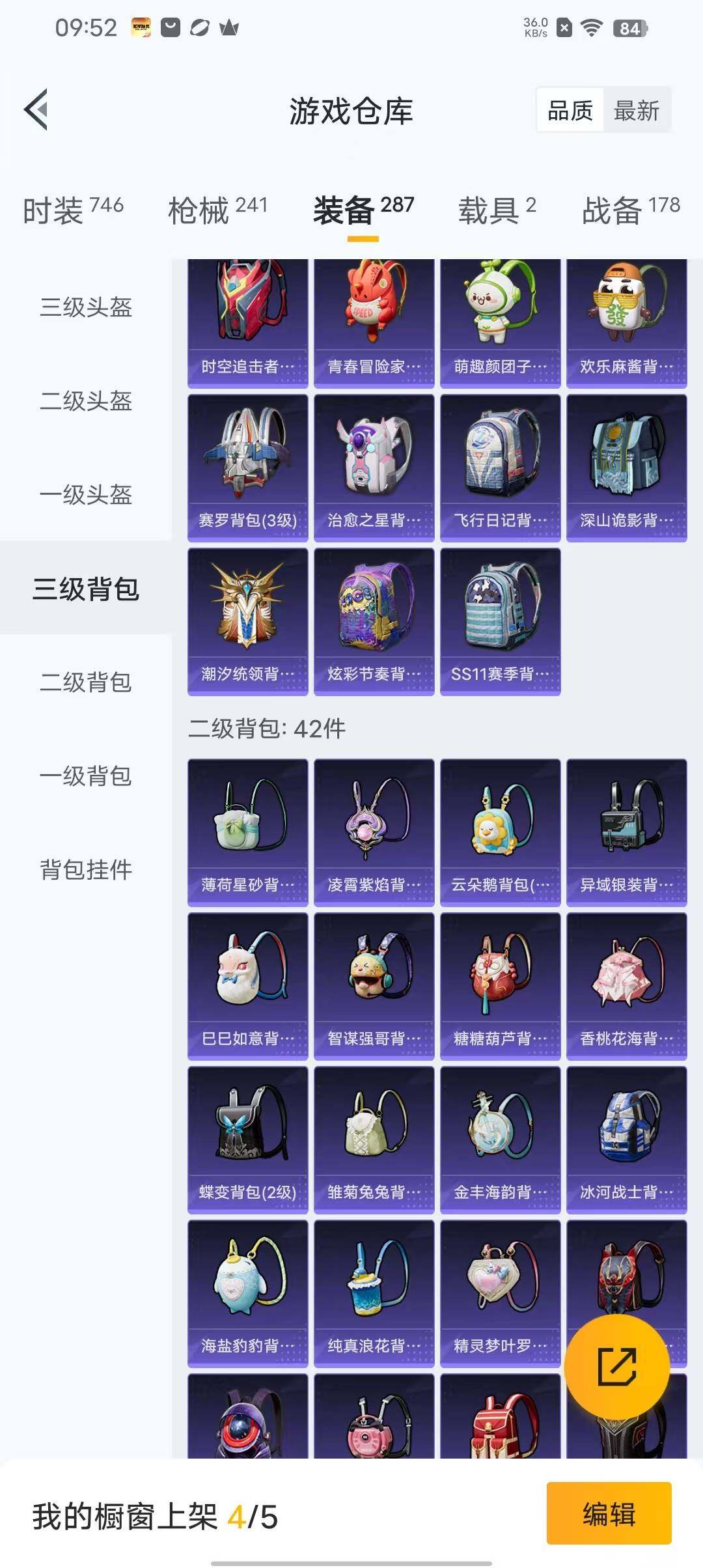Open the 载具 tab
Viewport: 703px width, 1568px height.
[x=497, y=210]
